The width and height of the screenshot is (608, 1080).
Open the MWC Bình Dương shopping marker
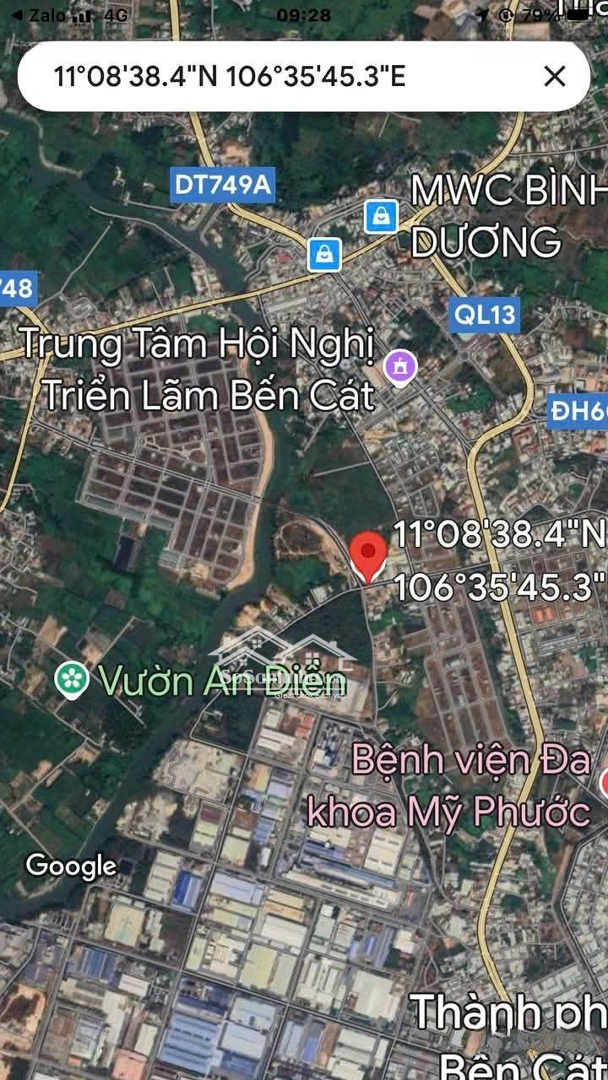381,216
